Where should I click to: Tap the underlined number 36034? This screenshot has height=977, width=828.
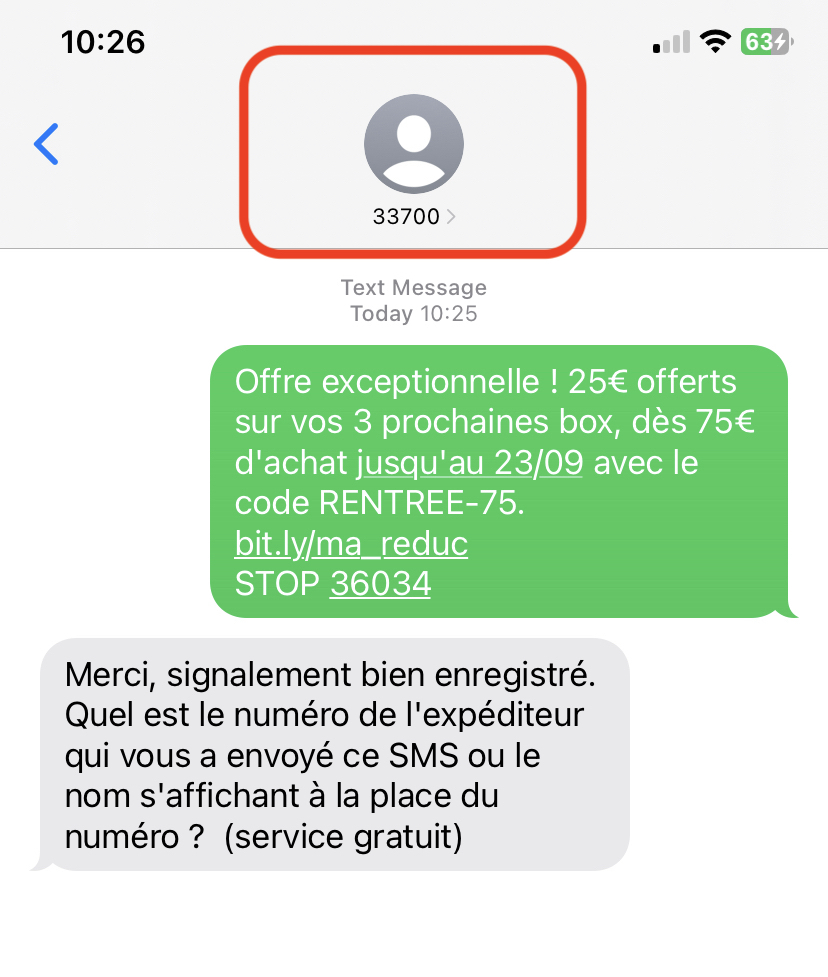click(380, 584)
